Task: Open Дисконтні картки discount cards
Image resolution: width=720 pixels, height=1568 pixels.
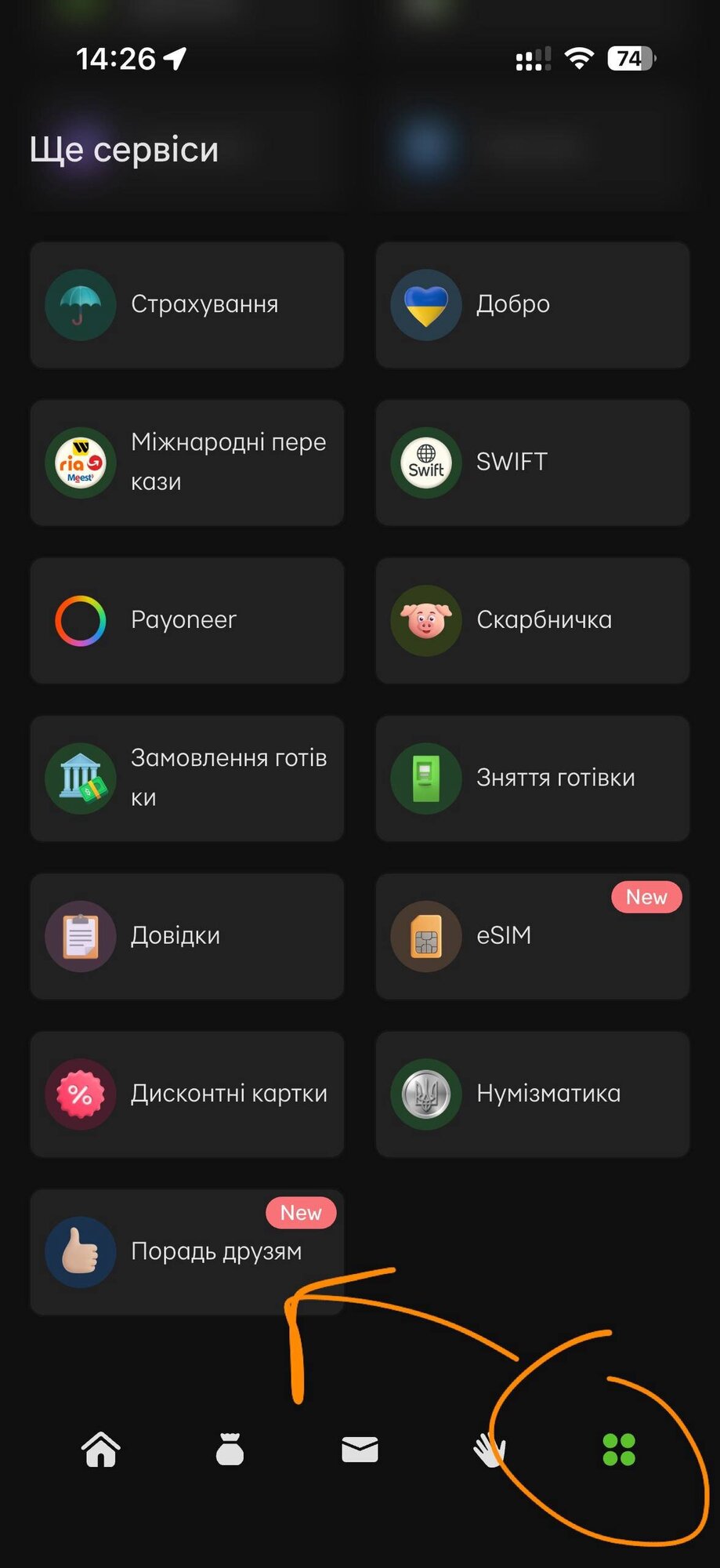Action: click(186, 1094)
